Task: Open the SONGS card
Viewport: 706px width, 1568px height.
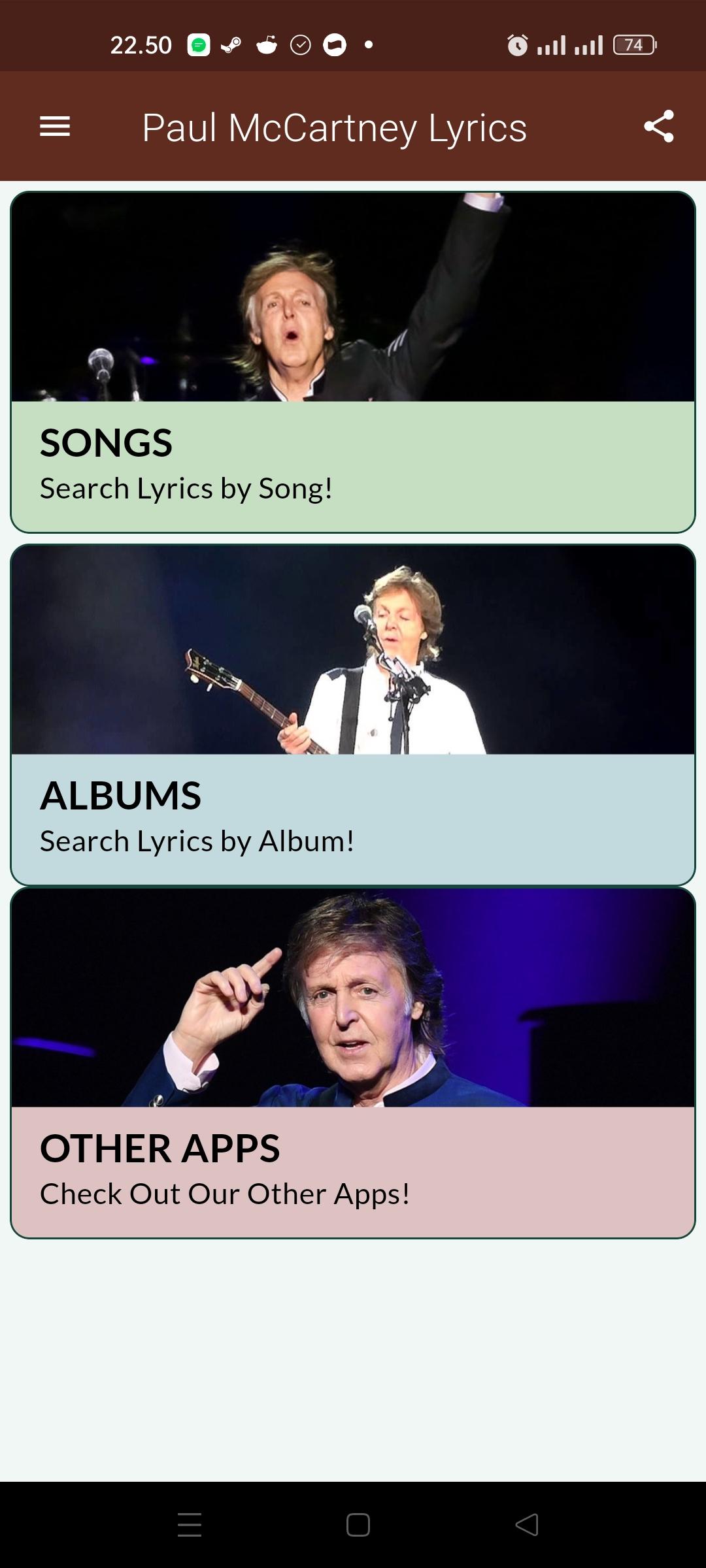Action: click(x=353, y=362)
